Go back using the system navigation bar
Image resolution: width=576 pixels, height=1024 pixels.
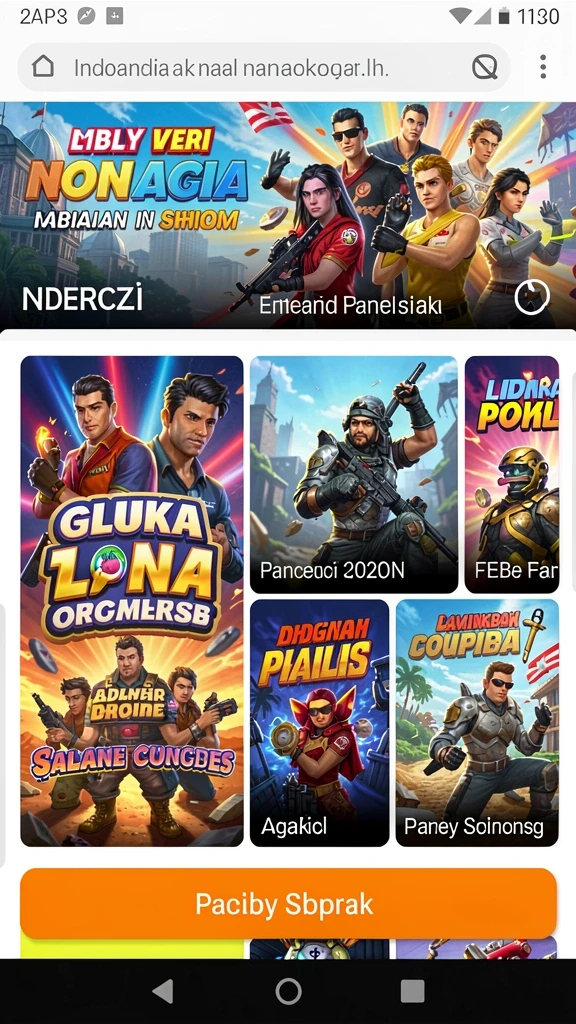coord(163,991)
